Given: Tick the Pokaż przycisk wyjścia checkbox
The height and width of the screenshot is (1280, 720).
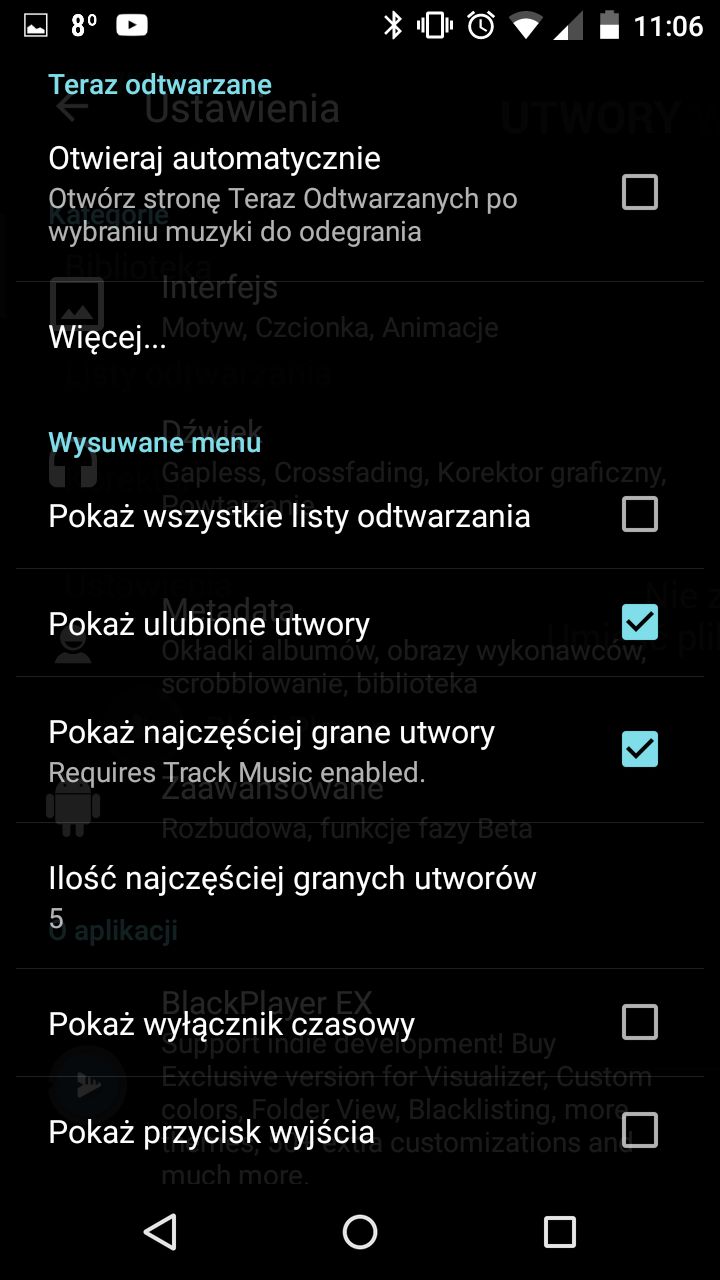Looking at the screenshot, I should coord(640,1130).
